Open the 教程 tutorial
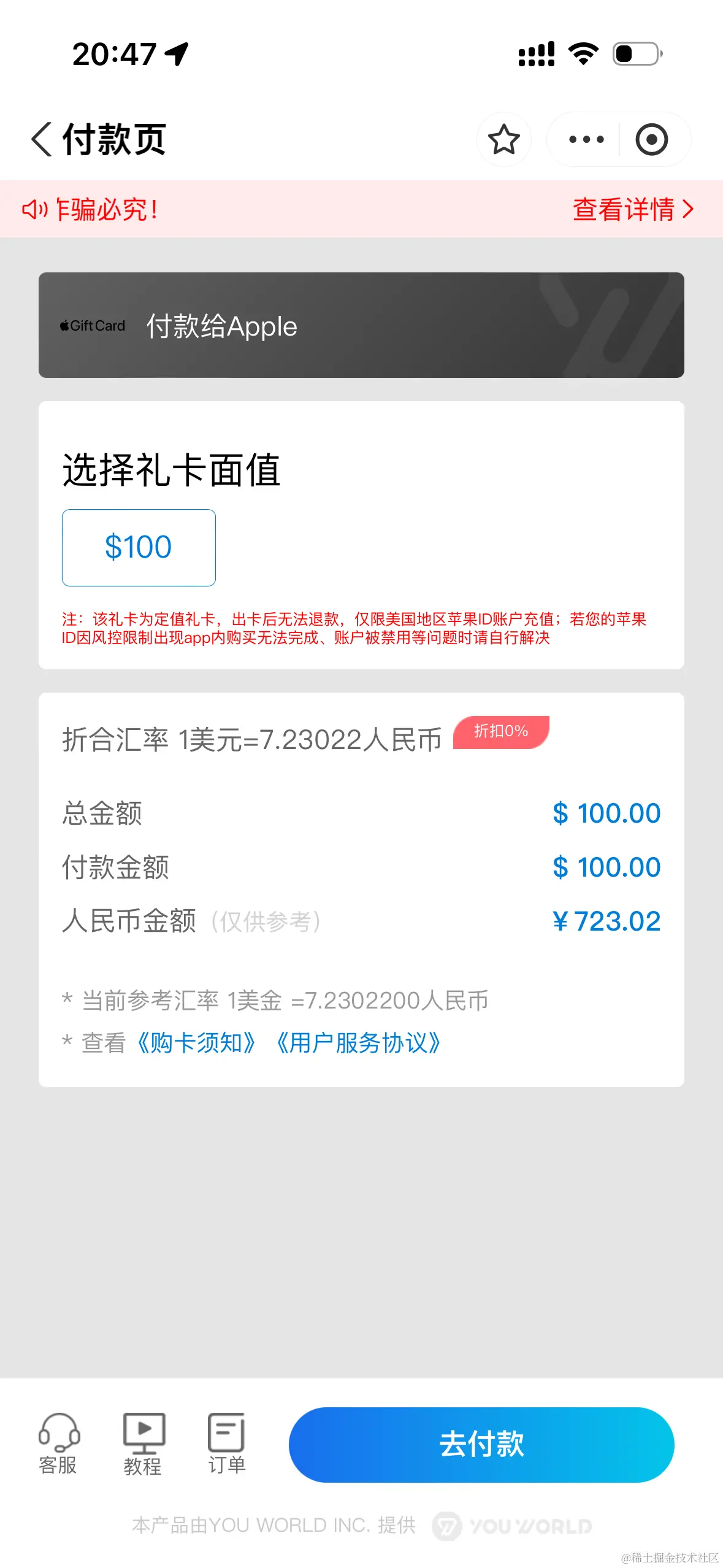This screenshot has height=1568, width=723. coord(143,1444)
